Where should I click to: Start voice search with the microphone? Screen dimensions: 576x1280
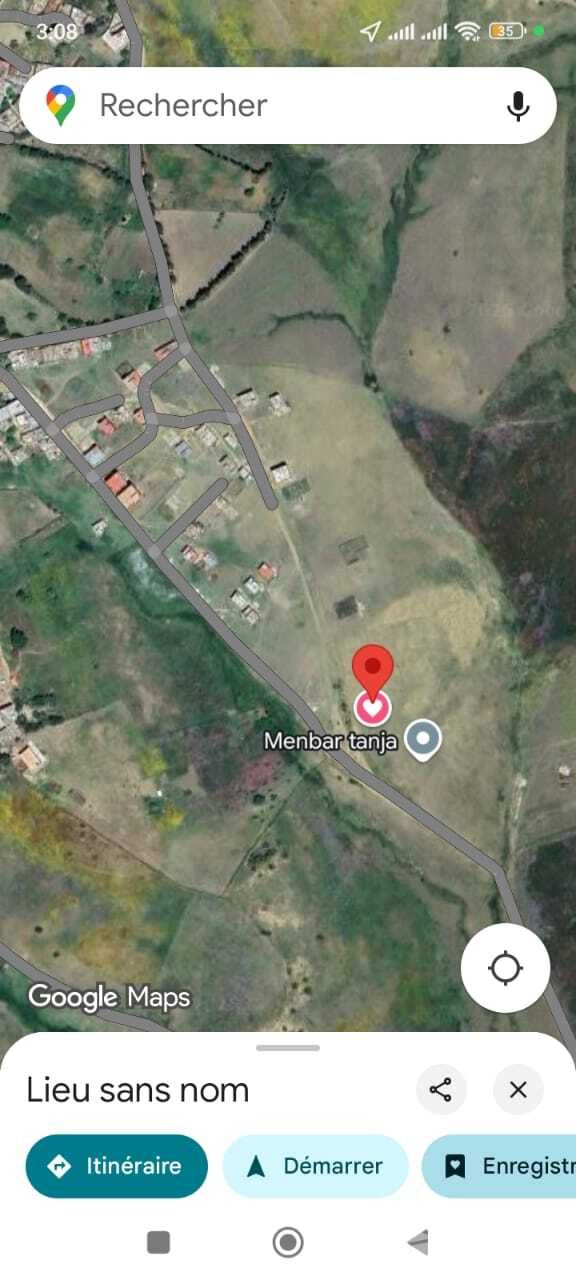(x=518, y=106)
